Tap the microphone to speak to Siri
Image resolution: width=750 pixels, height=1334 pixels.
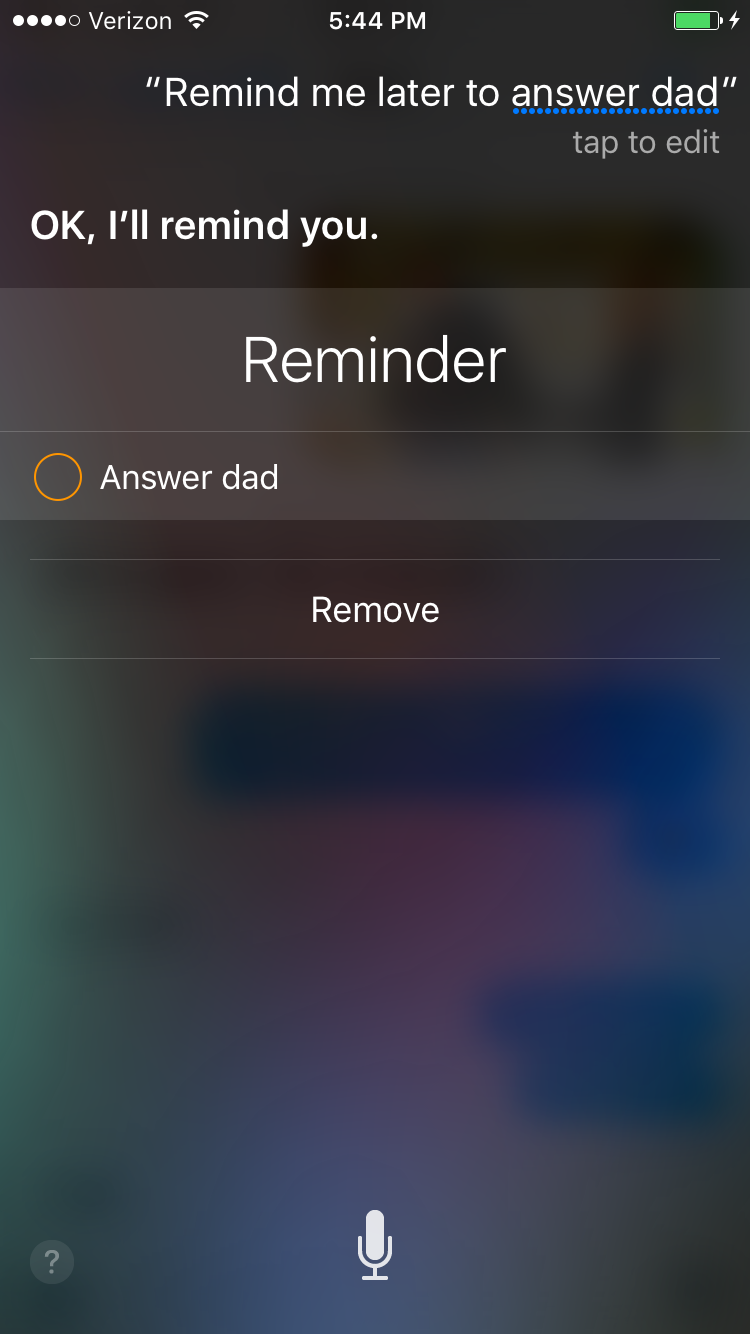coord(375,1244)
